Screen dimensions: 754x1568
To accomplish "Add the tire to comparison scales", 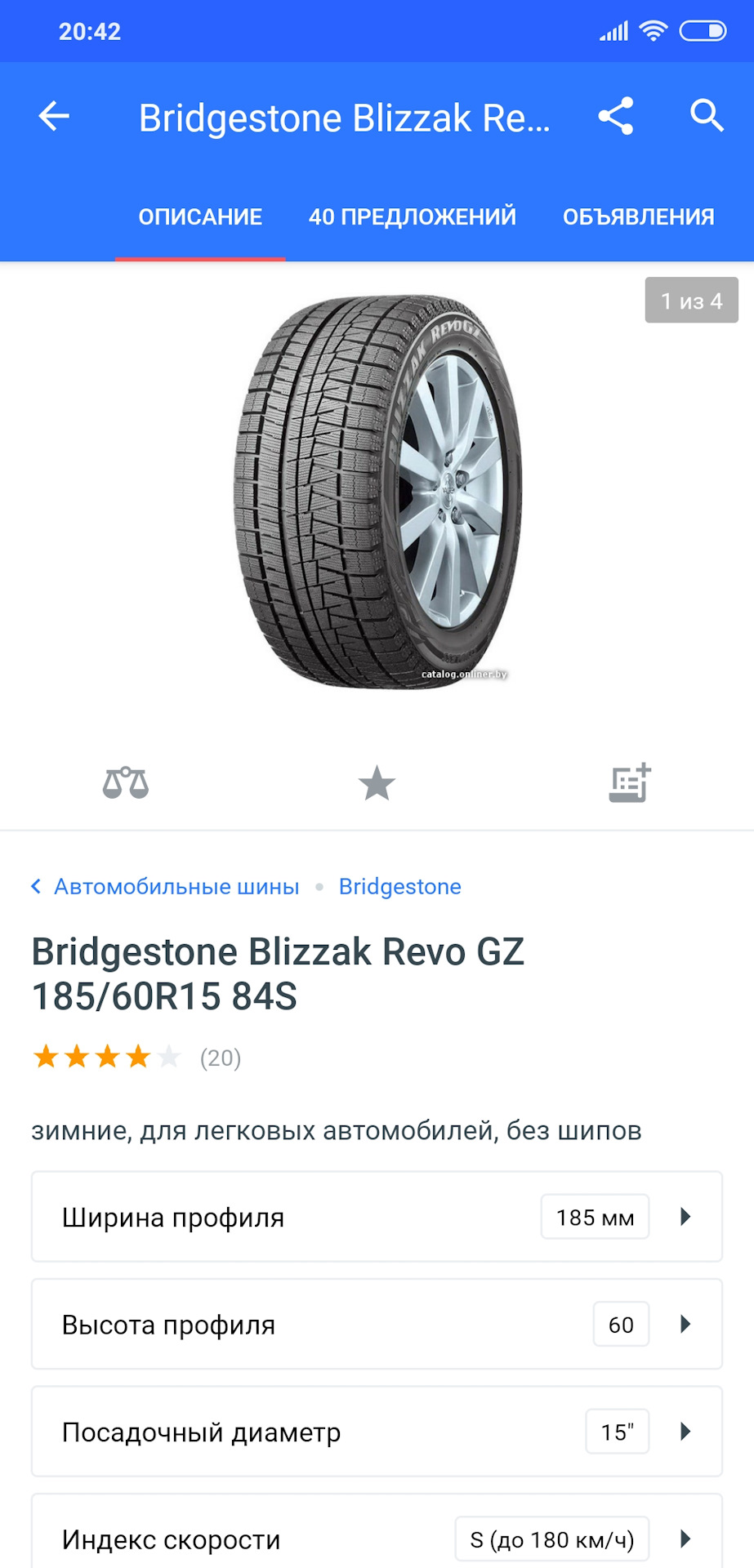I will point(126,783).
